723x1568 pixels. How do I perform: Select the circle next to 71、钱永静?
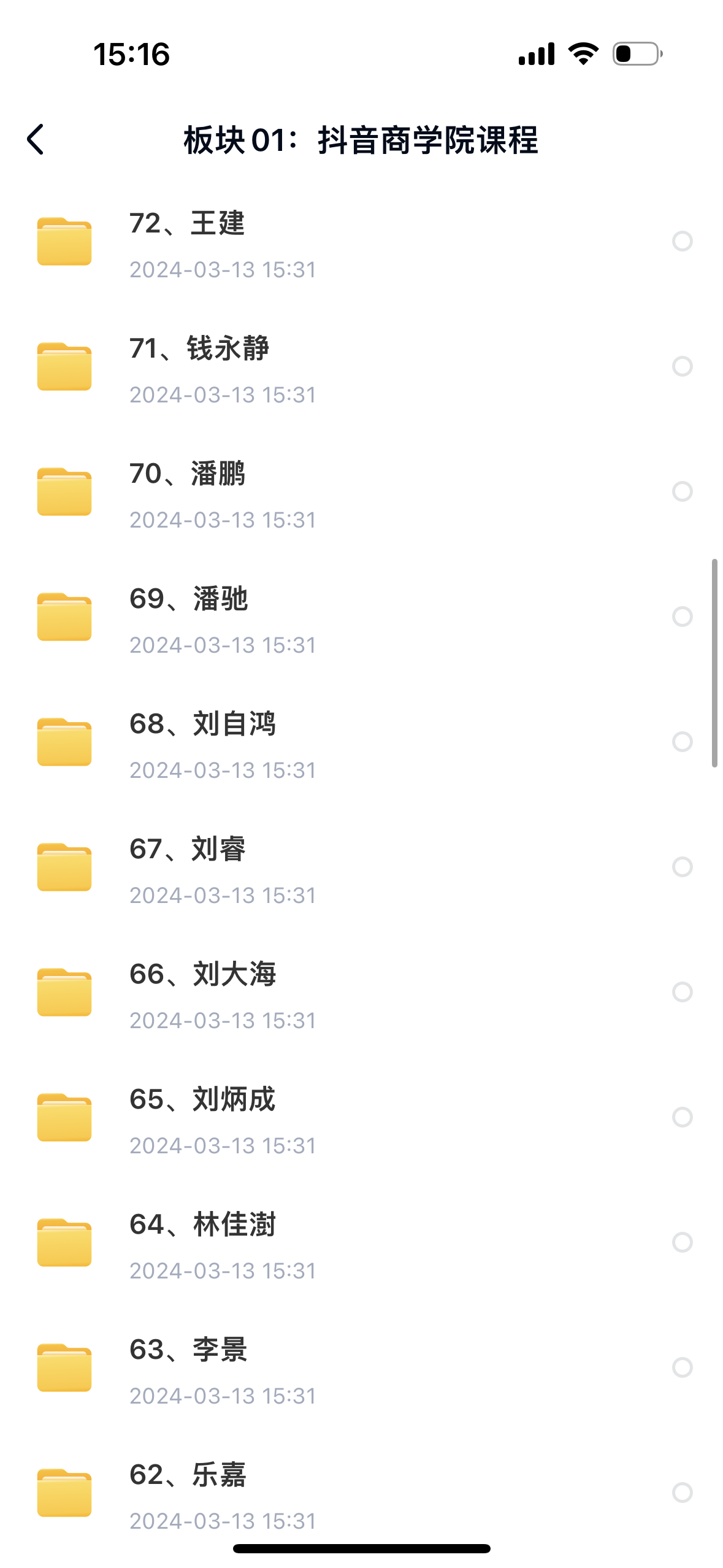(682, 366)
